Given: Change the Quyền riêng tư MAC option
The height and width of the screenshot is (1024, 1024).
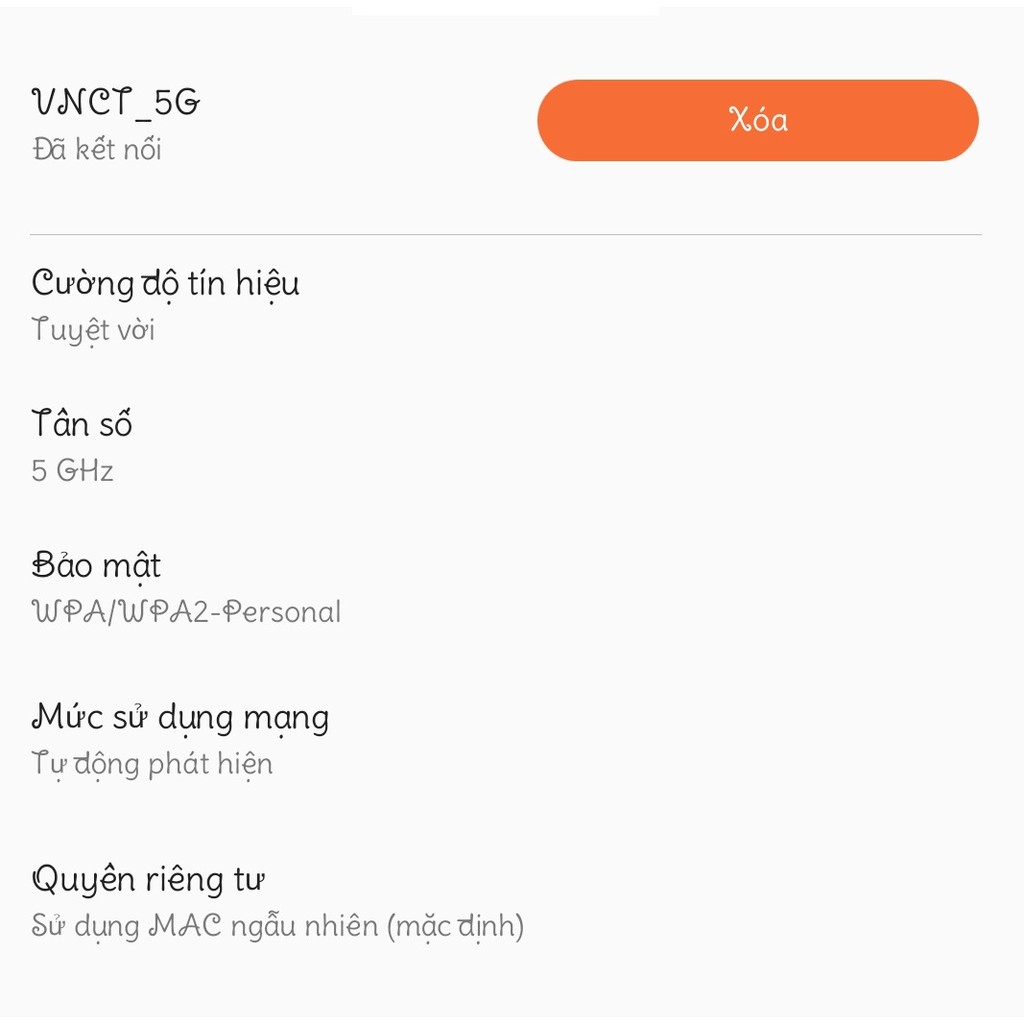Looking at the screenshot, I should [277, 901].
